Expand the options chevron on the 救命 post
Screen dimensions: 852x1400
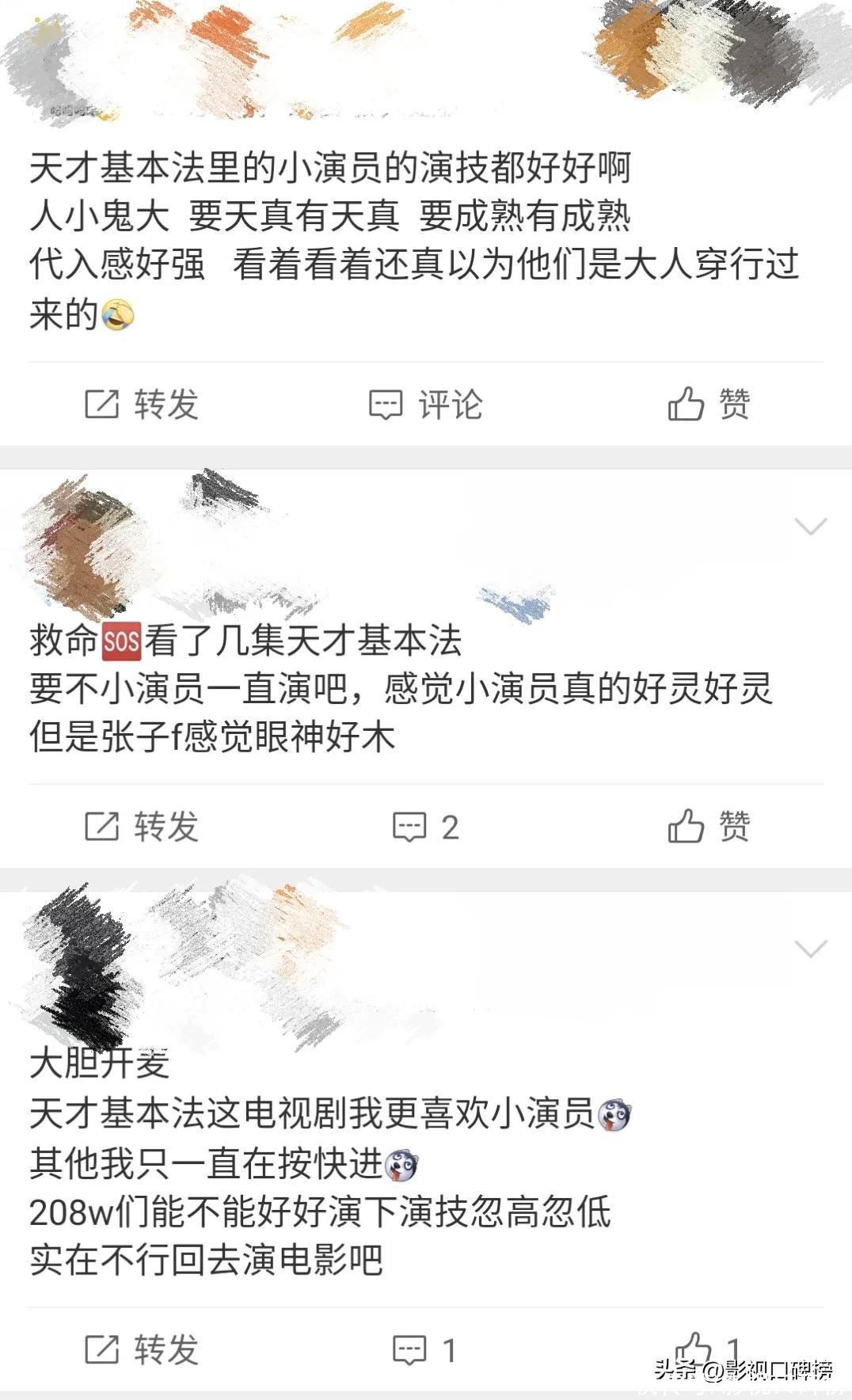point(810,527)
